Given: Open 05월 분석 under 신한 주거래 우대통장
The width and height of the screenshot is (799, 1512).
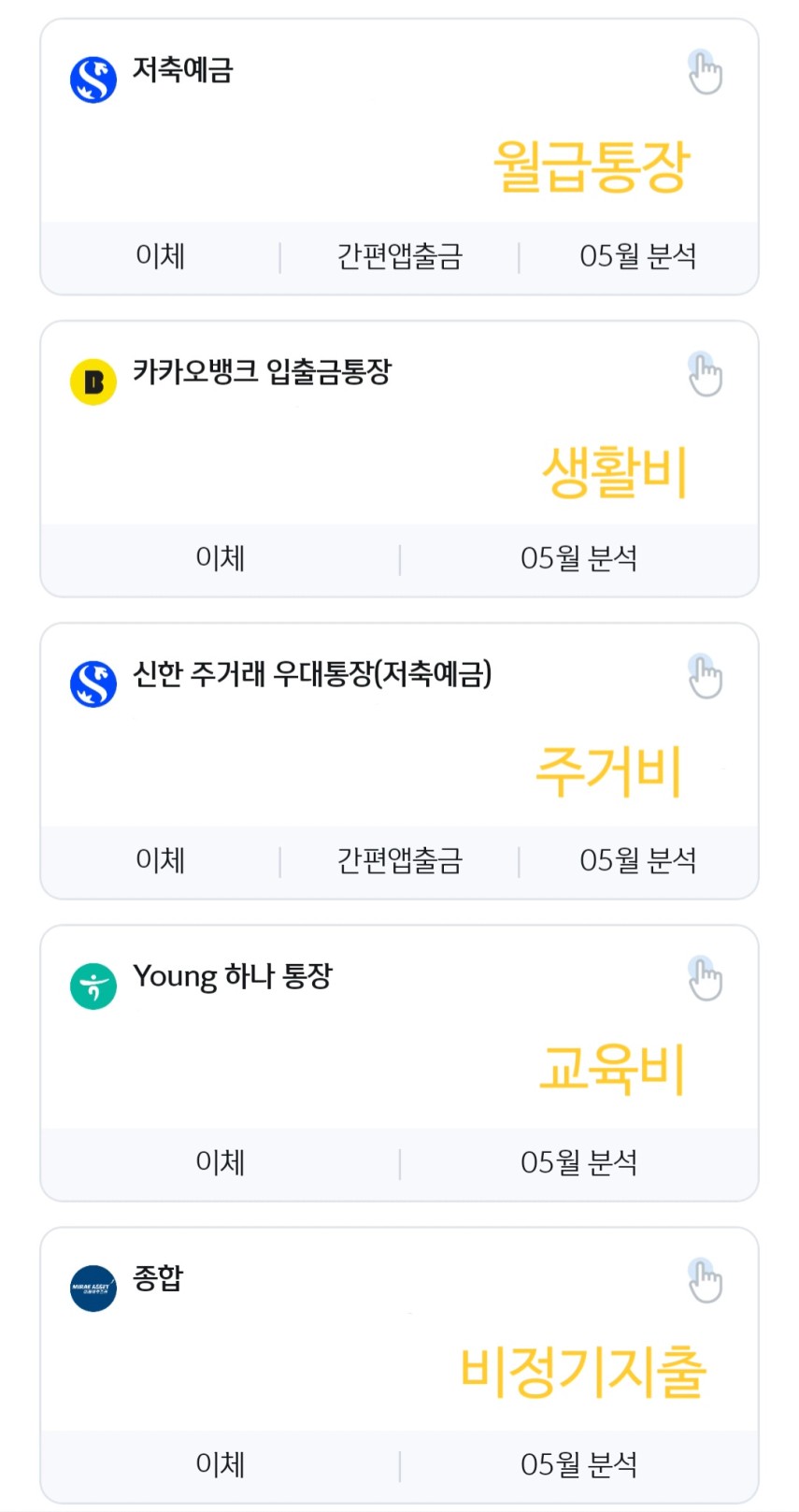Looking at the screenshot, I should 638,860.
